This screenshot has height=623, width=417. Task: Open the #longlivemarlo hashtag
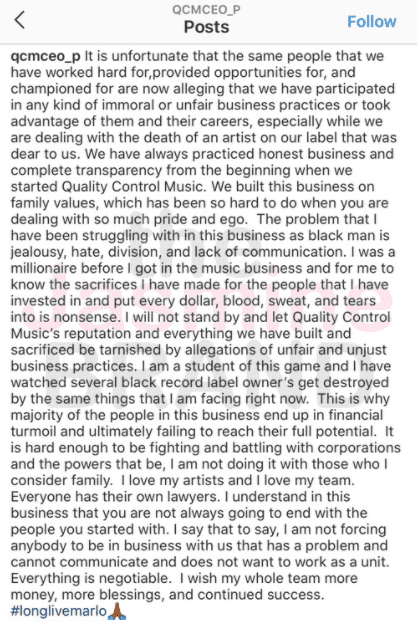pyautogui.click(x=59, y=611)
